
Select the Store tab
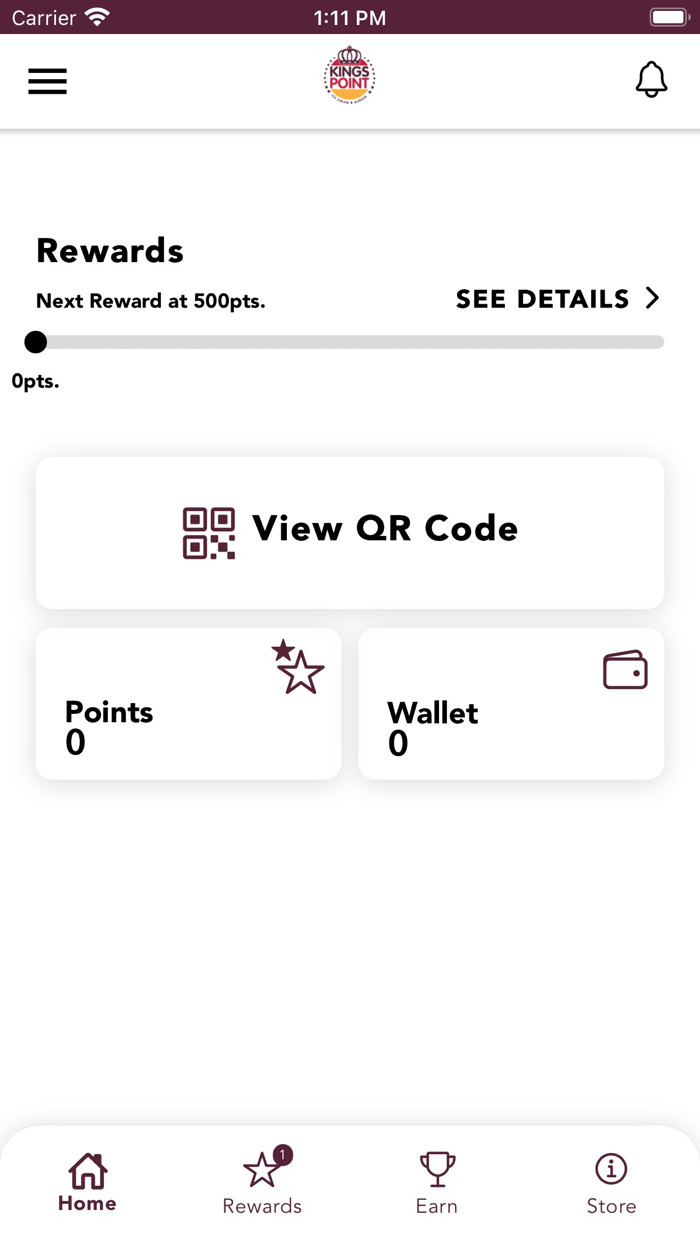[611, 1182]
